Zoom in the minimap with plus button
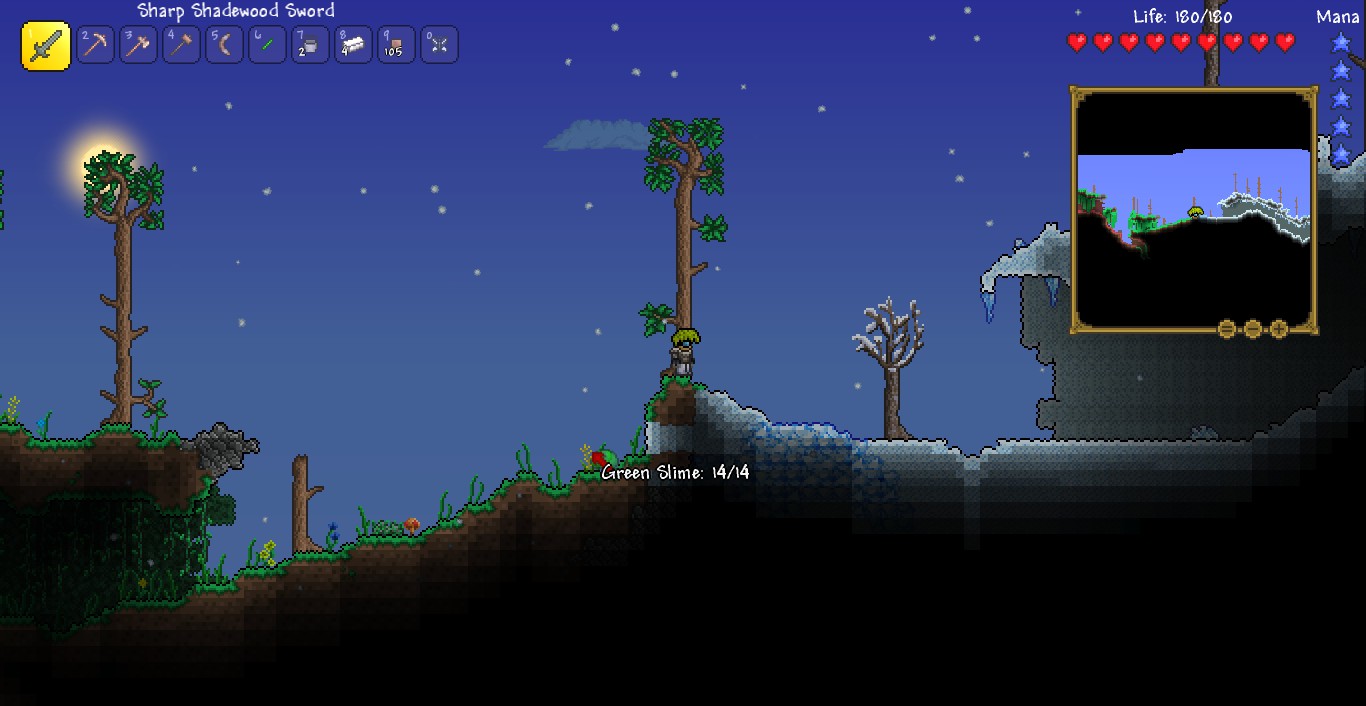The width and height of the screenshot is (1366, 706). tap(1279, 329)
